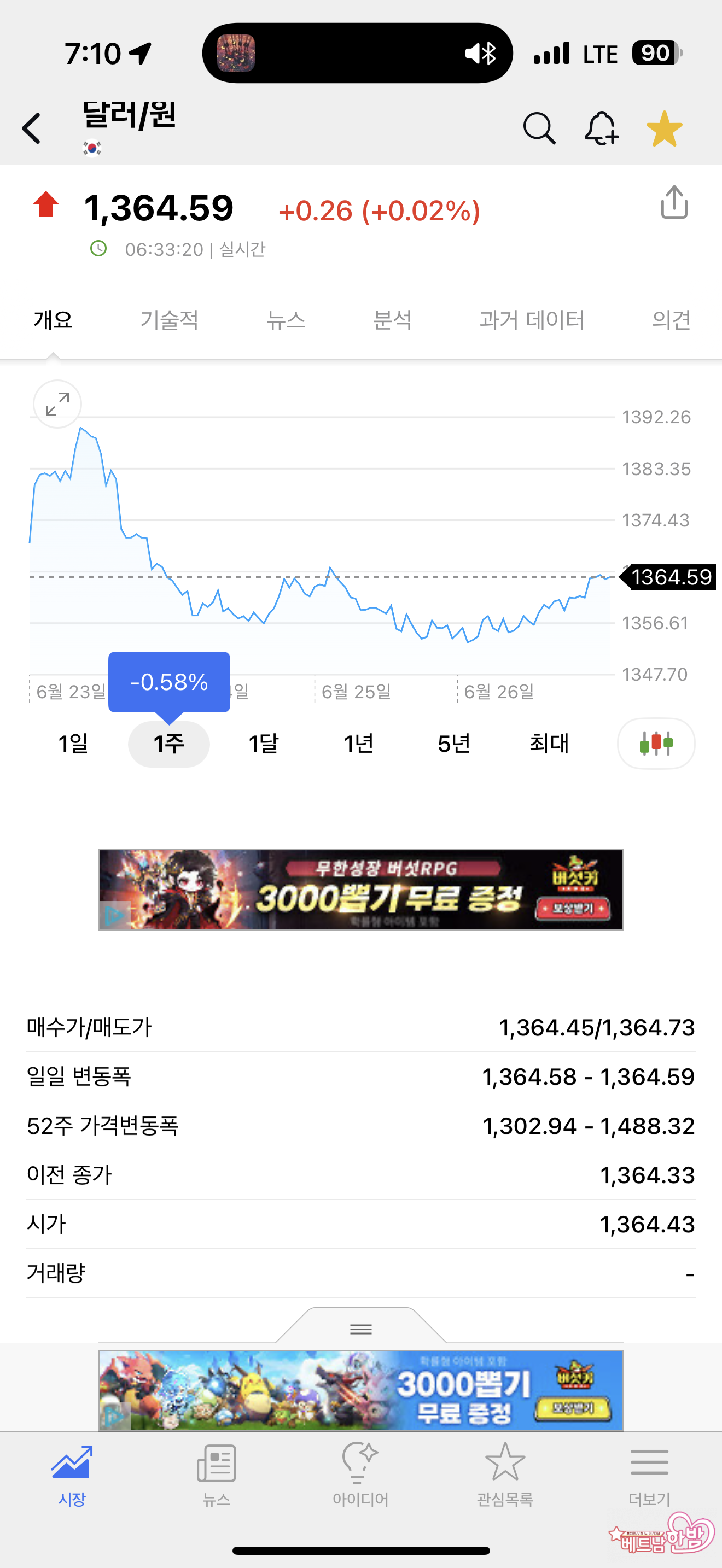Change chart range to 1년
Image resolution: width=722 pixels, height=1568 pixels.
[x=359, y=744]
